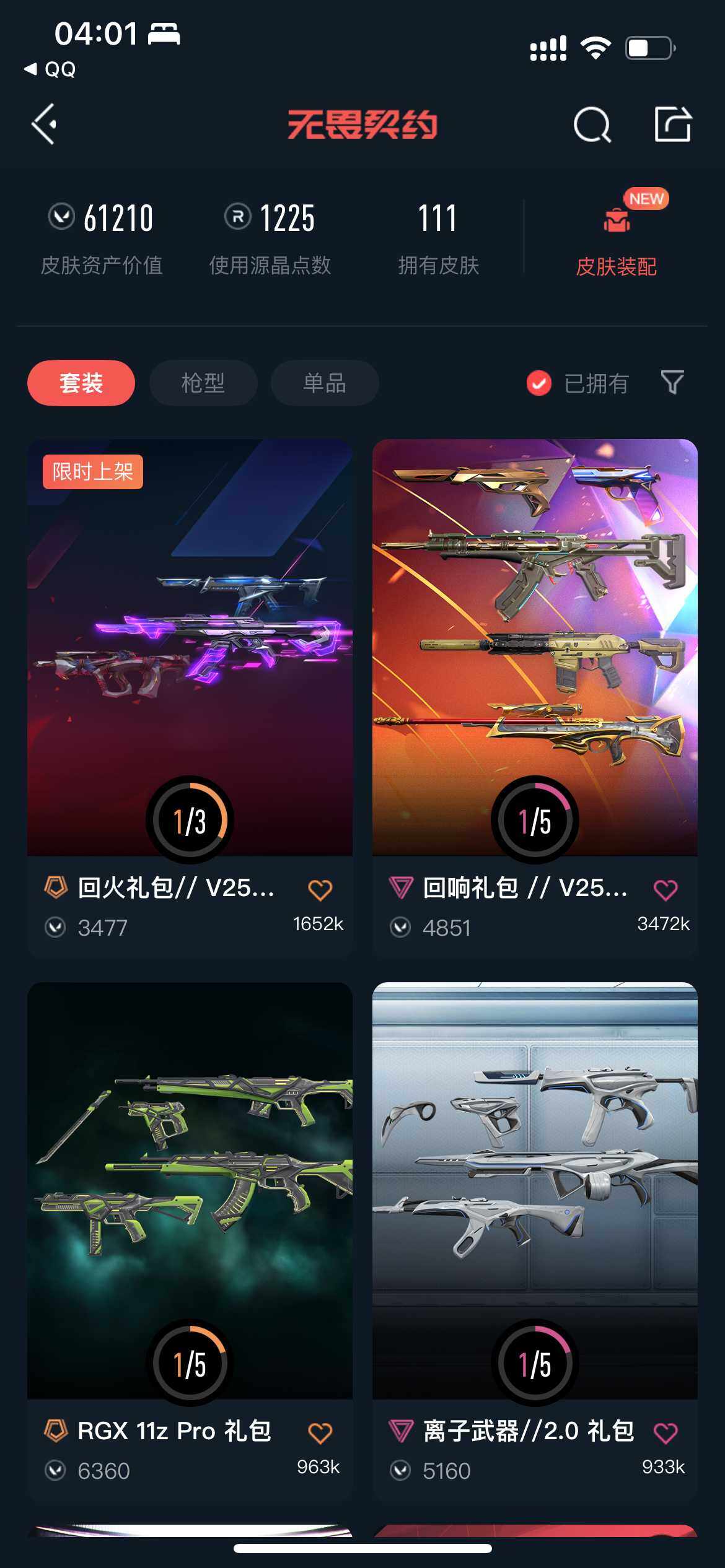Screen dimensions: 725x1568
Task: Open the filter funnel icon
Action: click(x=674, y=383)
